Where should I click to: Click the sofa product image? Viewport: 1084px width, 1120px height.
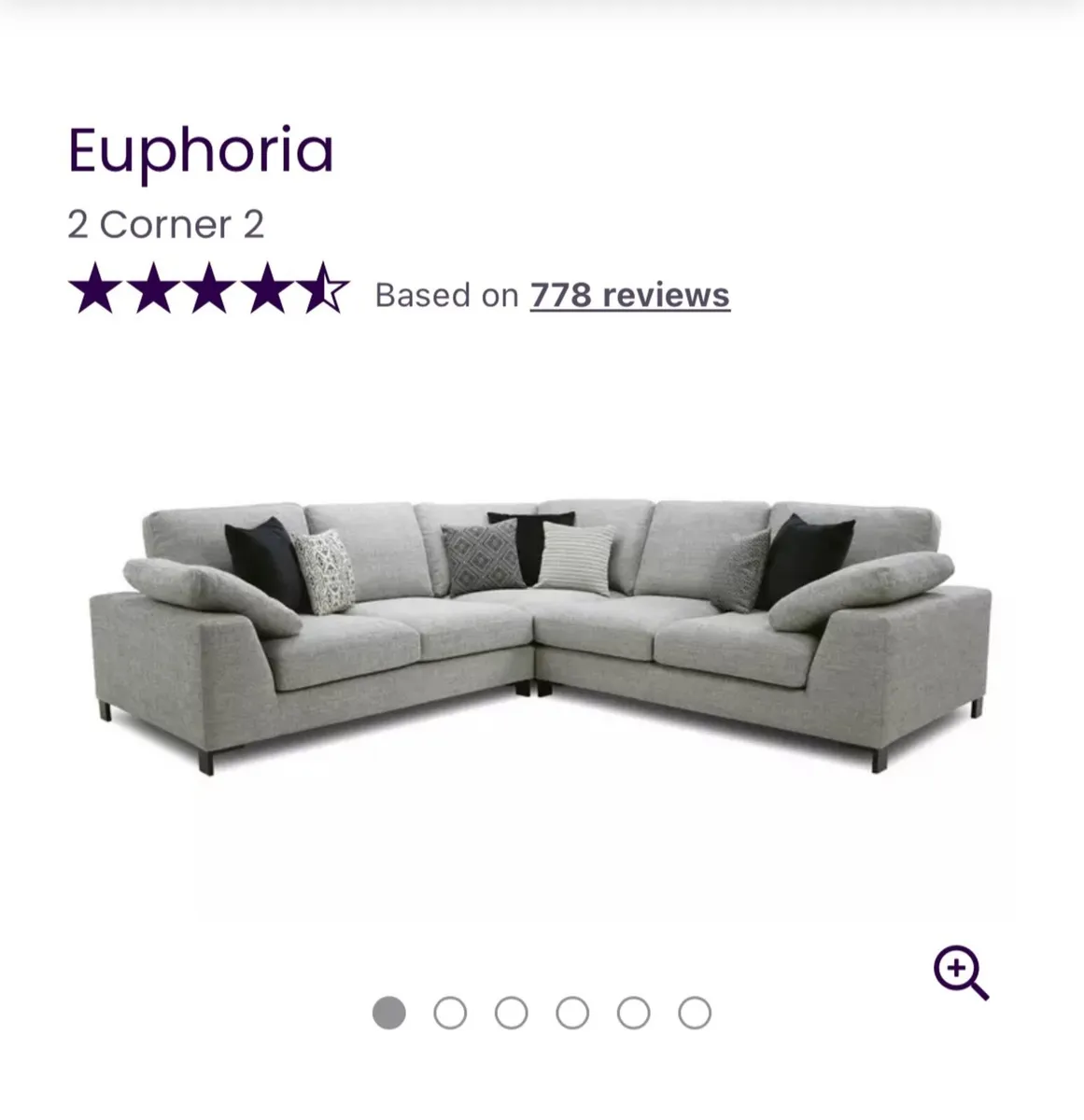[542, 635]
